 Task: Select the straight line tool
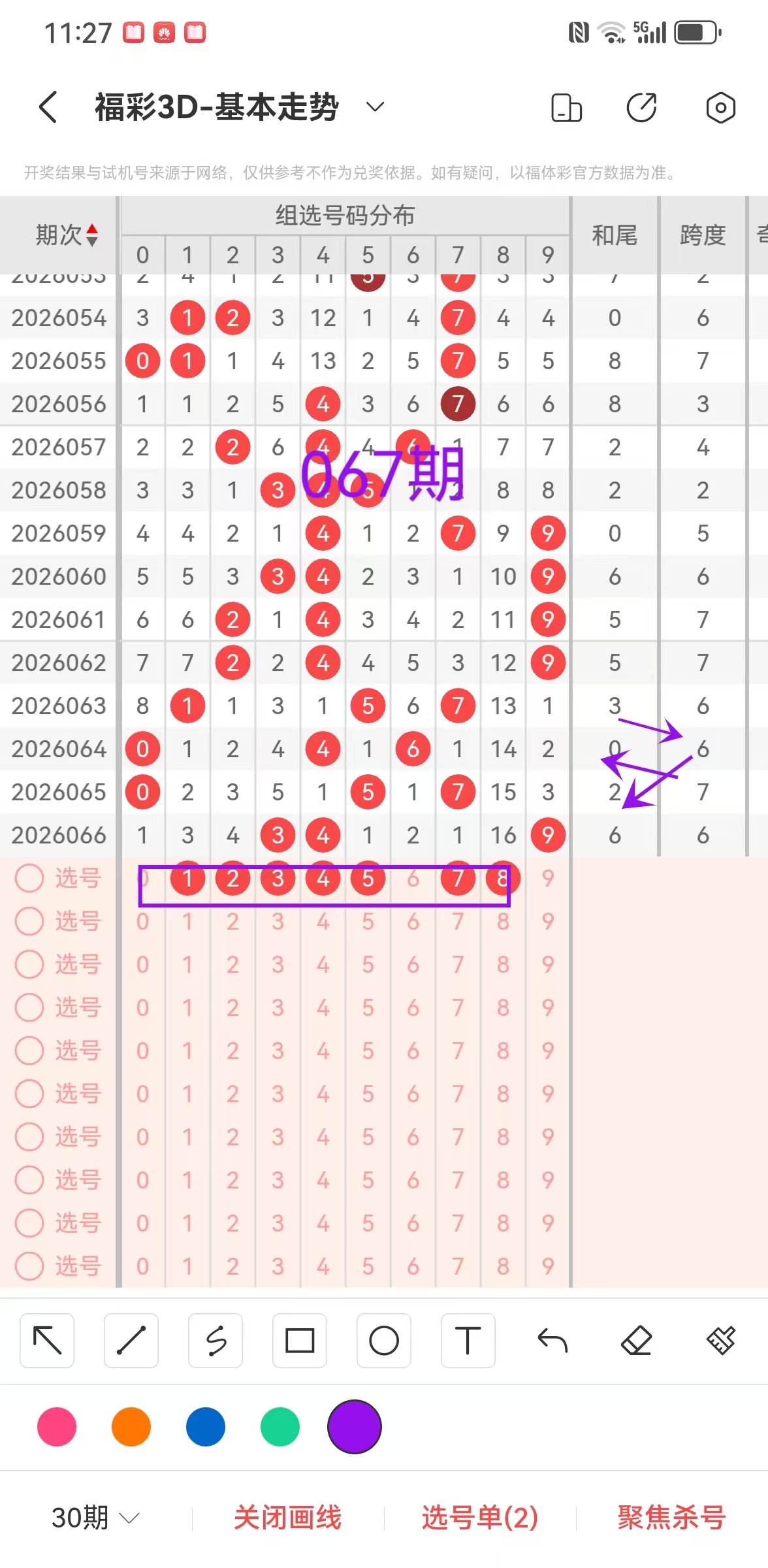[x=131, y=1341]
